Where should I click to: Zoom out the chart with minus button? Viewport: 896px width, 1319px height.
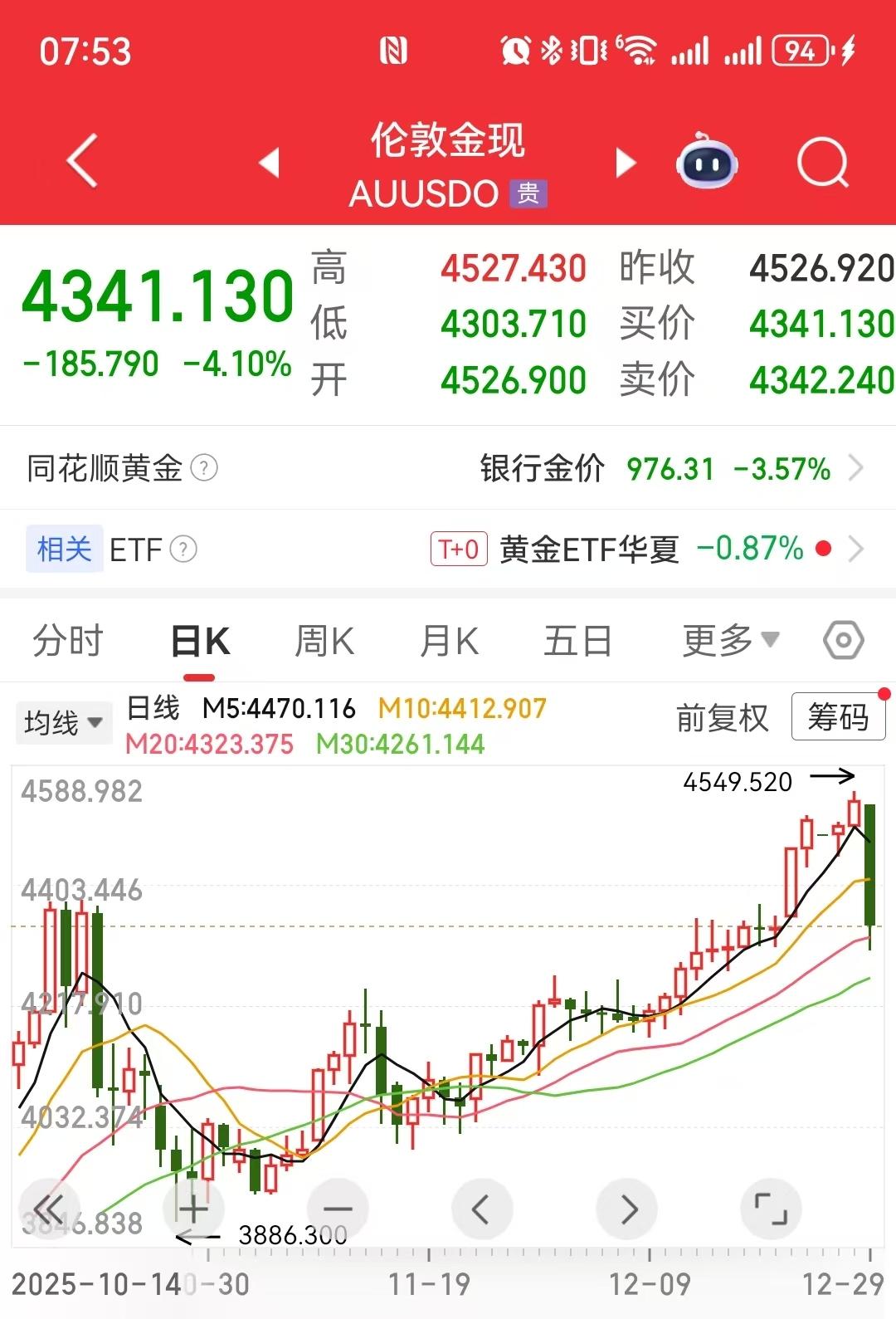pyautogui.click(x=338, y=1209)
